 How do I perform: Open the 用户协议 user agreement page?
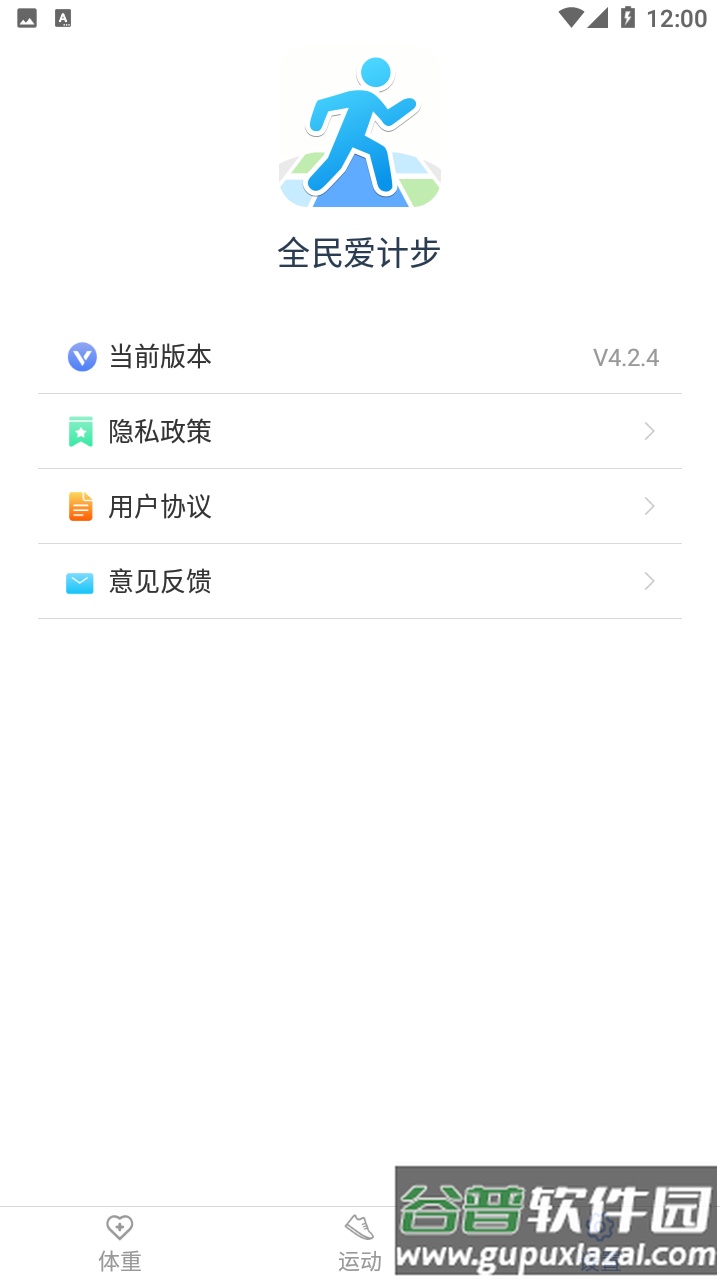(360, 506)
